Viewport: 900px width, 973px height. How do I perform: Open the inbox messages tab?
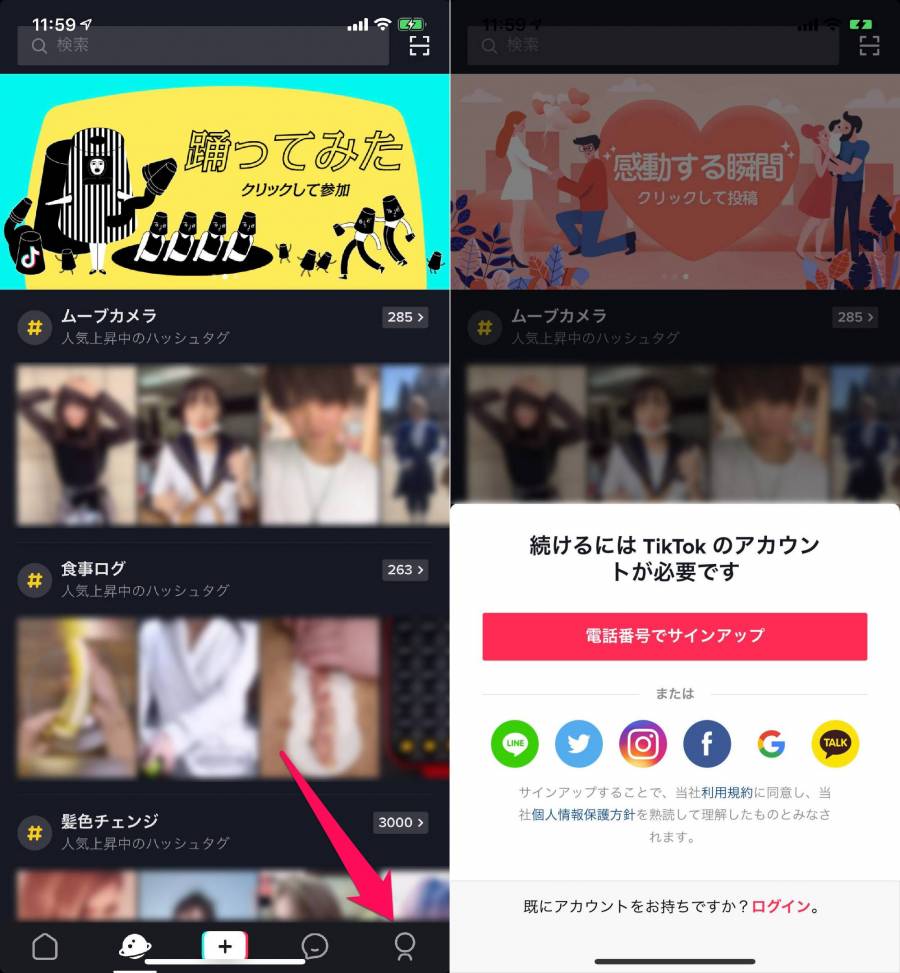click(315, 946)
